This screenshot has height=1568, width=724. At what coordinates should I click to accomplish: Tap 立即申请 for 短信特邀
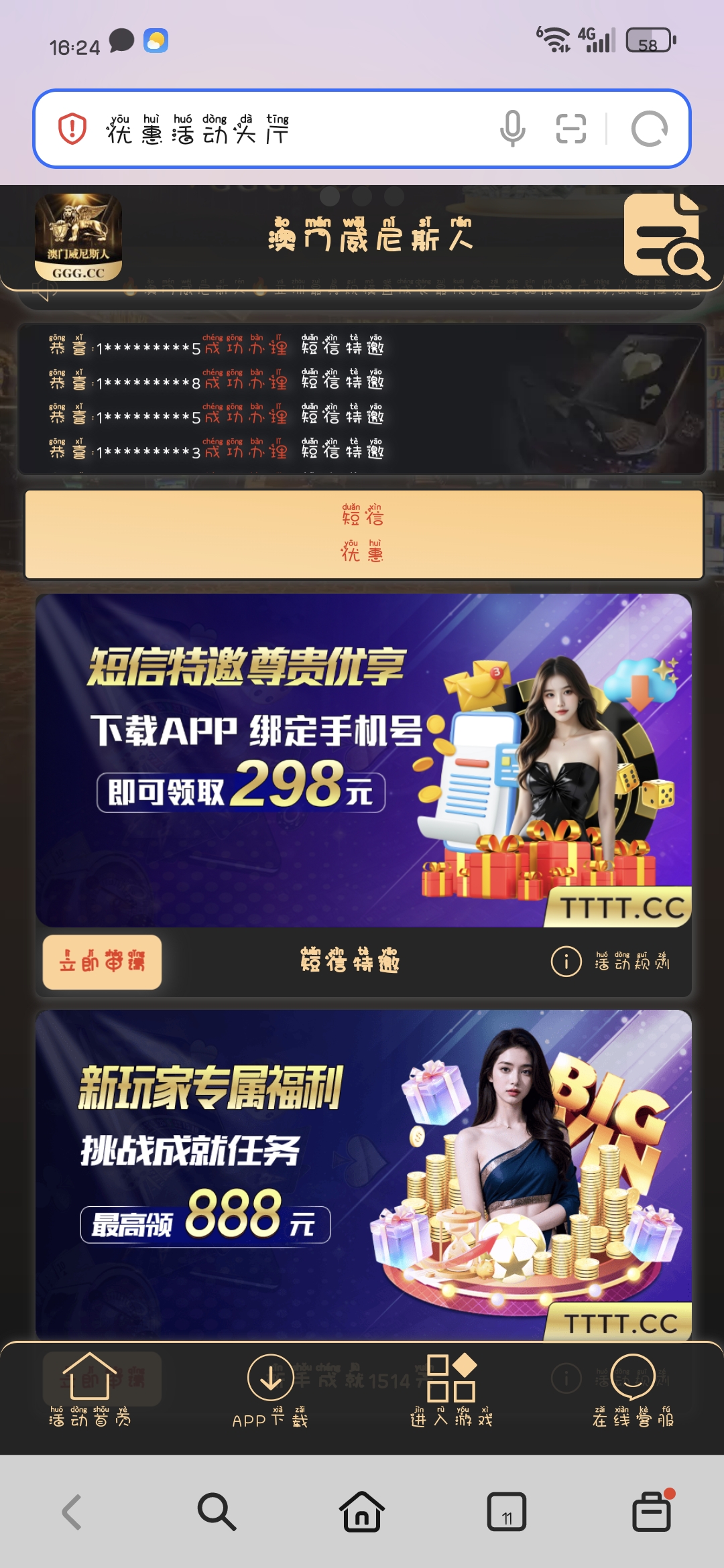102,962
